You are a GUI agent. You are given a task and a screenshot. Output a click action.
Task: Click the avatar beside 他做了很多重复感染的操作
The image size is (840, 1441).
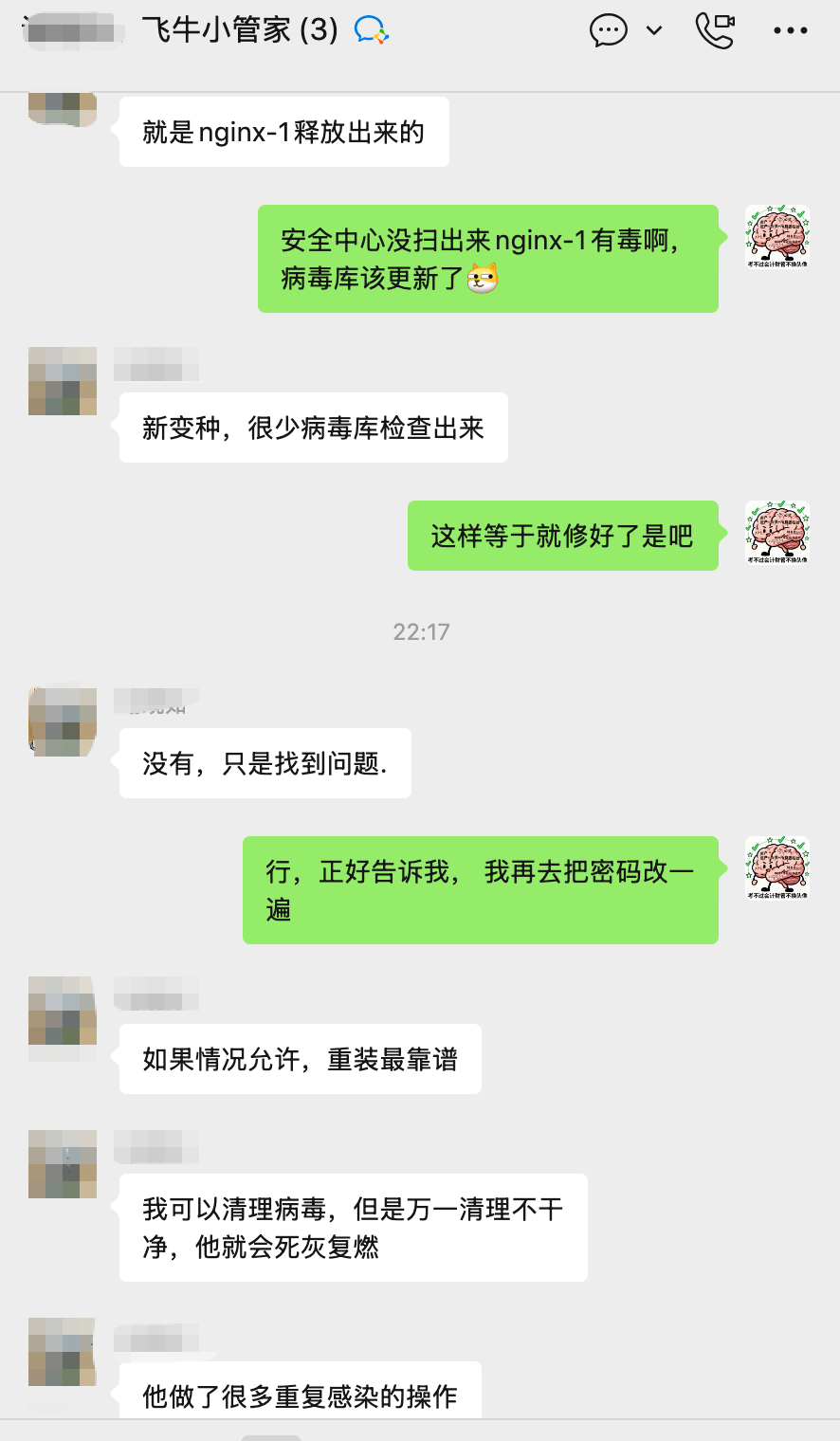coord(62,1353)
